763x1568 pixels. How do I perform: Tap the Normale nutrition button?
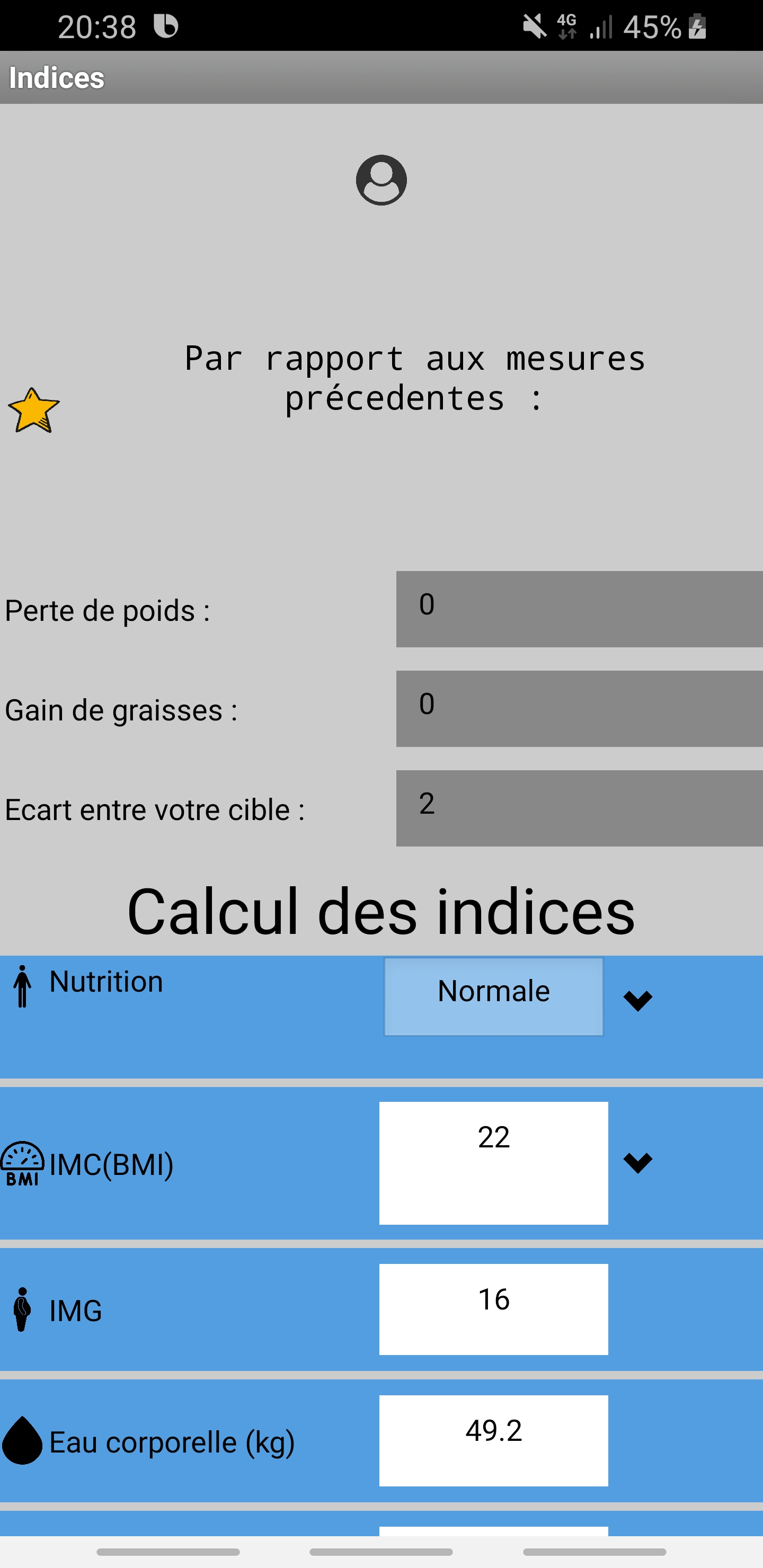(494, 996)
